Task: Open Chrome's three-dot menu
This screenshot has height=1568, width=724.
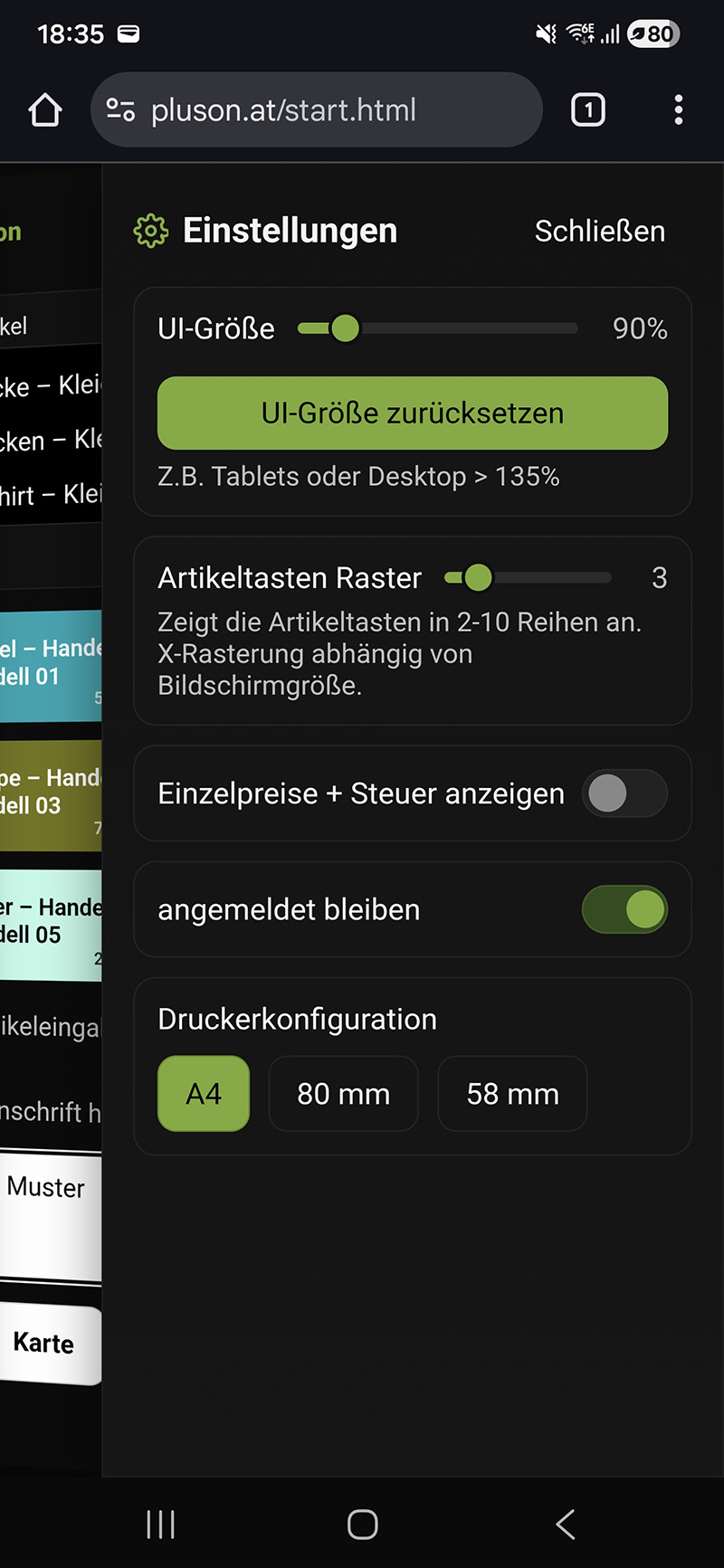Action: [x=678, y=109]
